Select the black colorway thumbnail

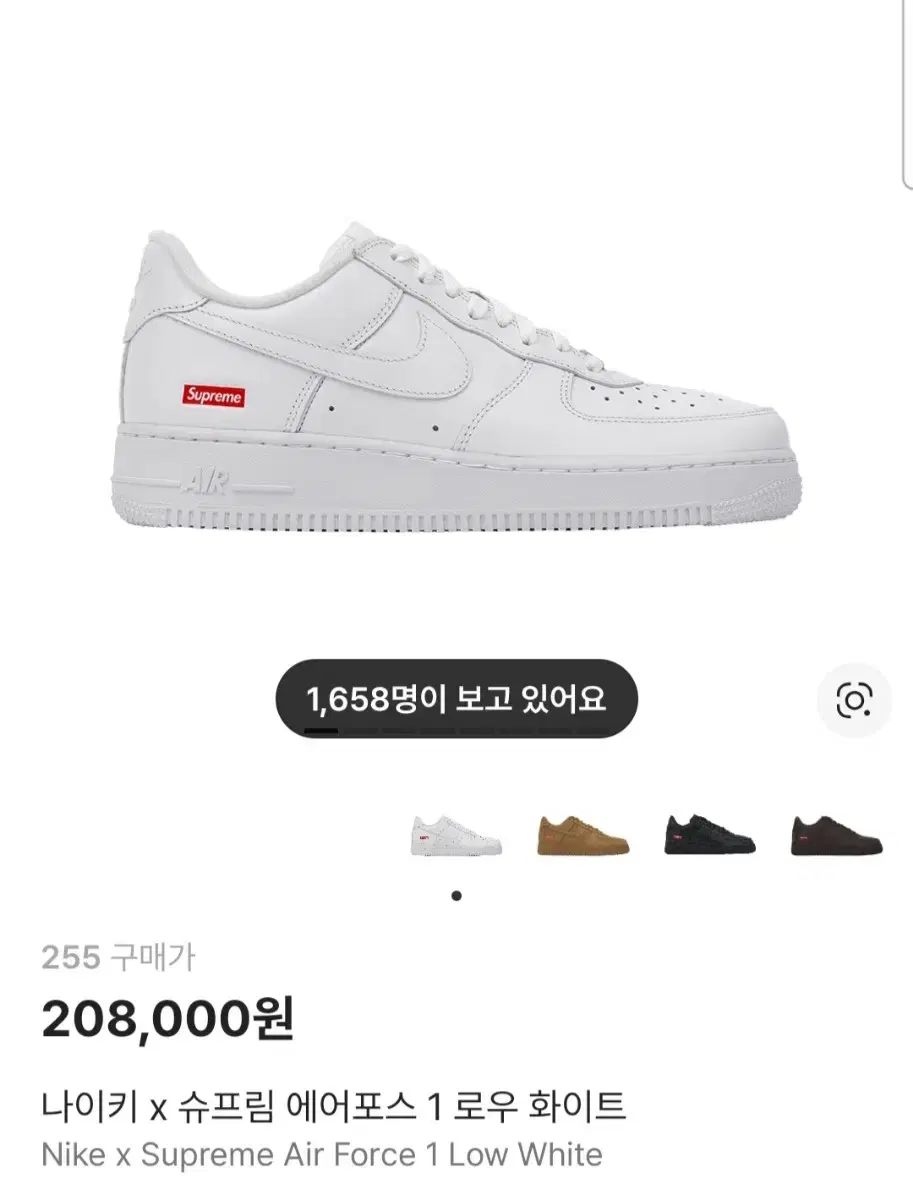(710, 835)
